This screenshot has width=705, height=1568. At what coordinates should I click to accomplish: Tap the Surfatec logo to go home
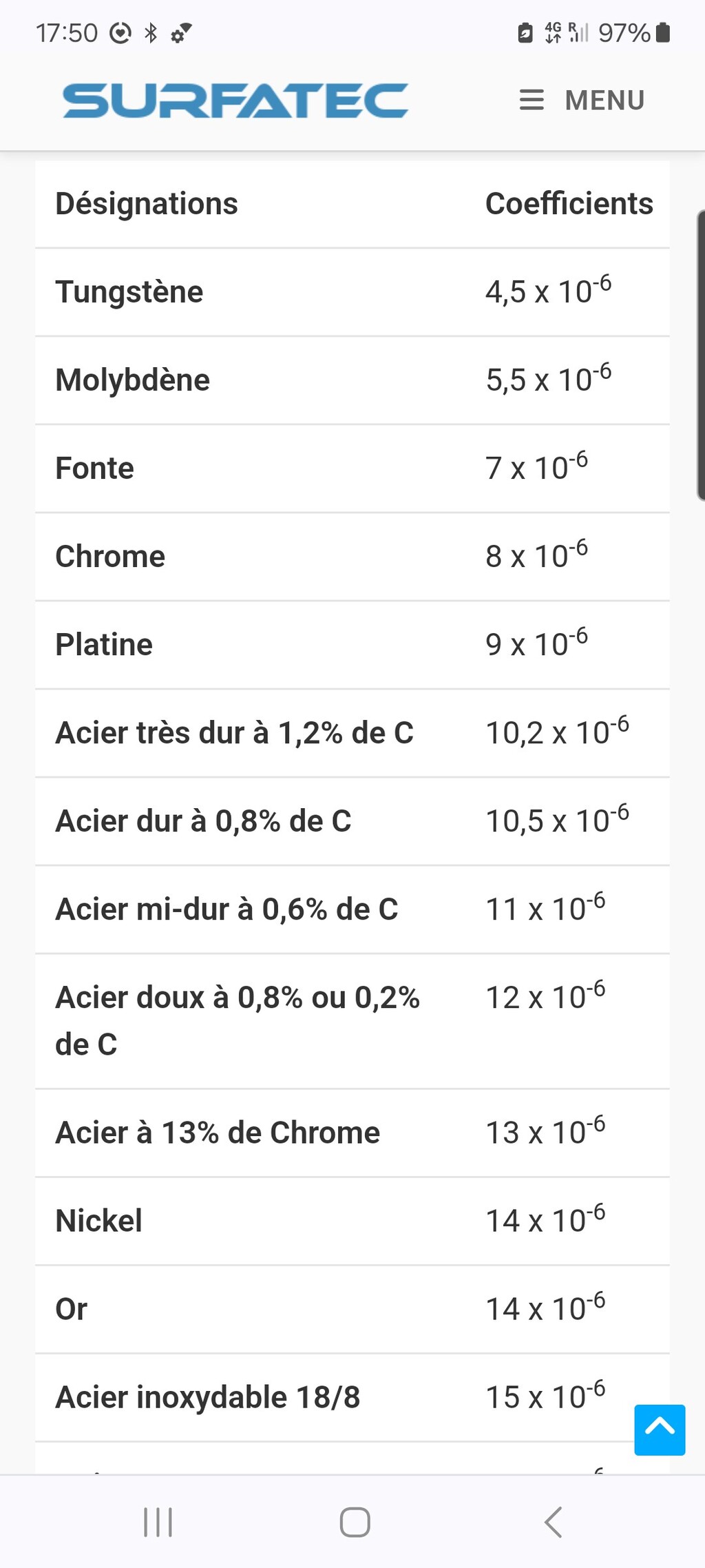click(235, 101)
